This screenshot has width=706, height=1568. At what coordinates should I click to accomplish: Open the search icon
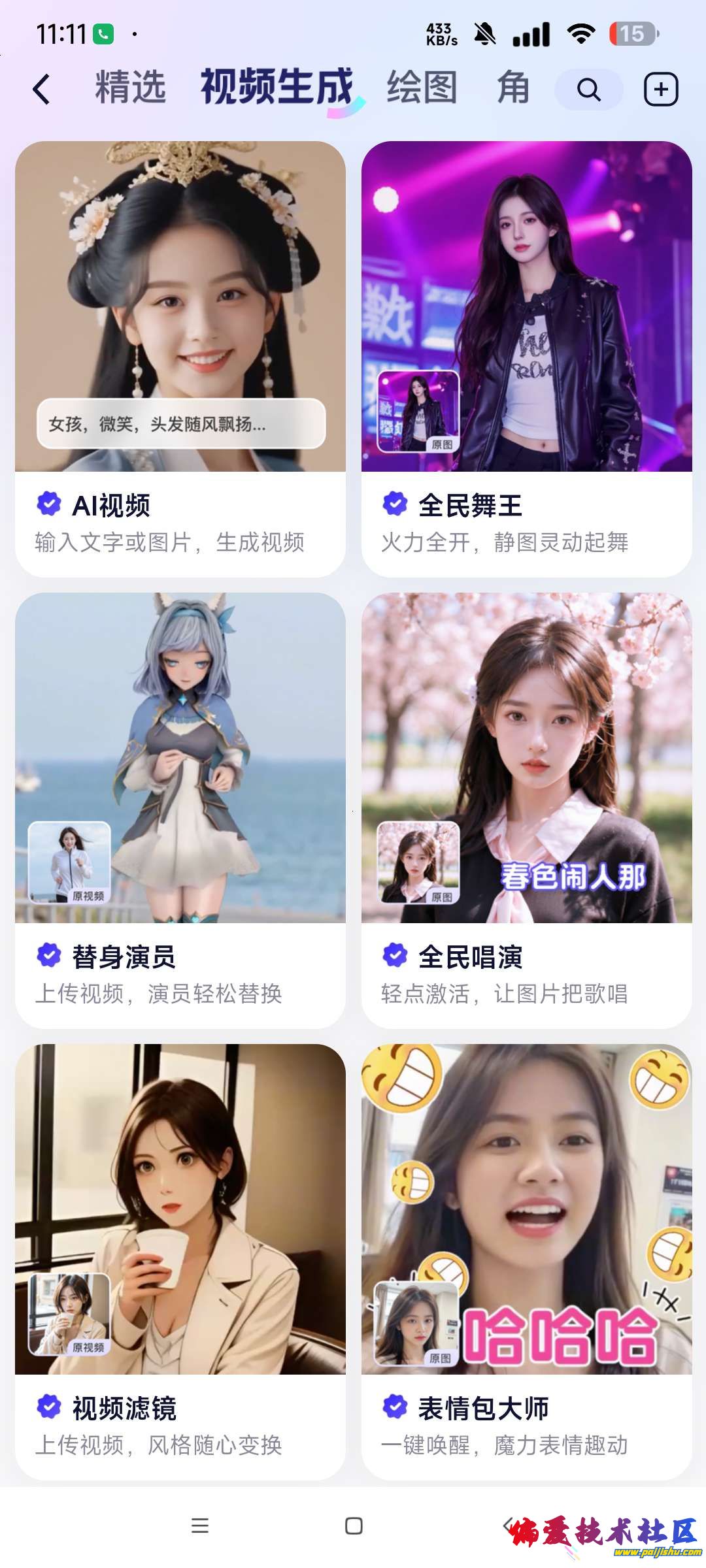(588, 90)
